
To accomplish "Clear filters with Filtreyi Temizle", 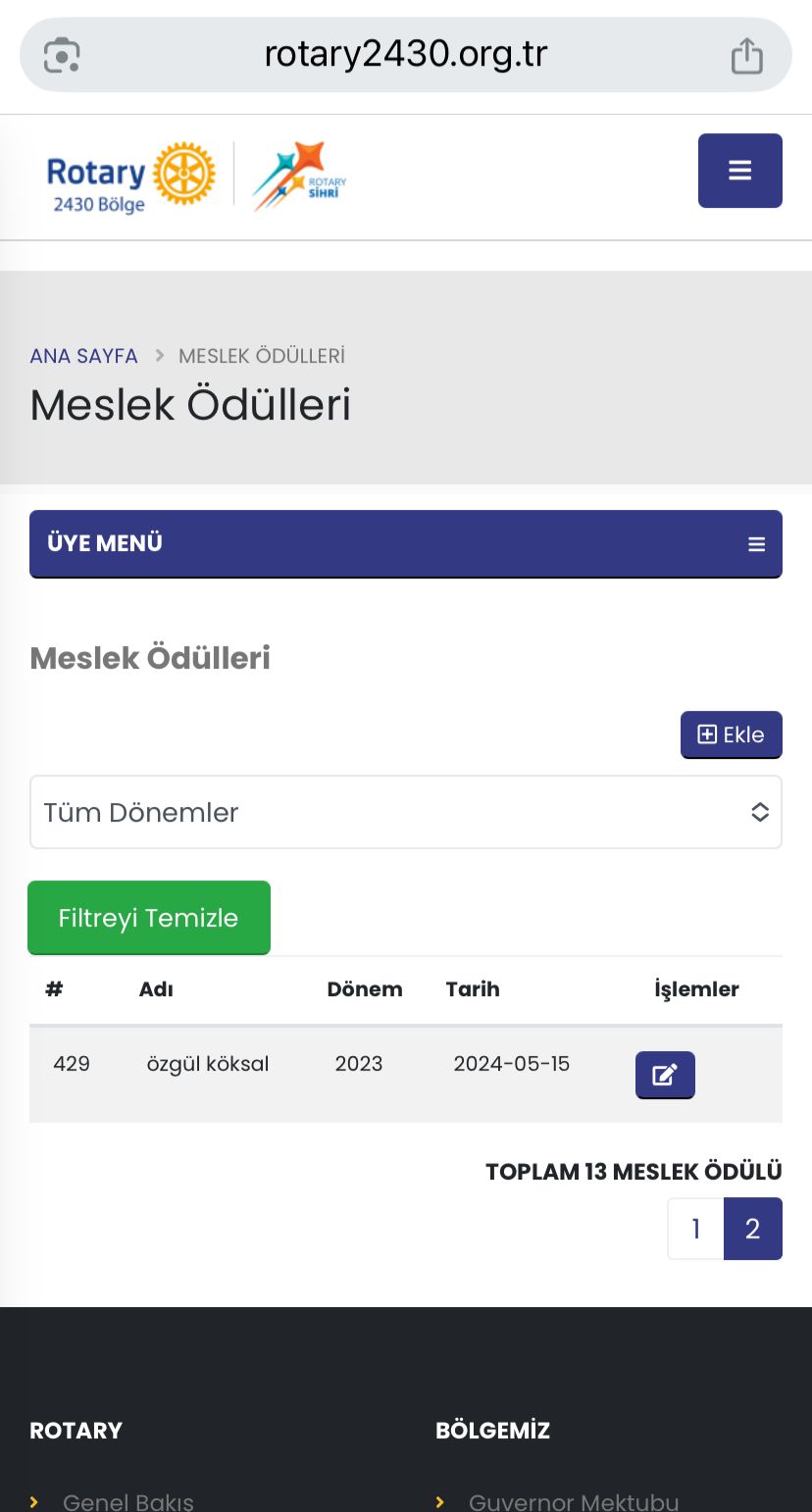I will click(149, 918).
